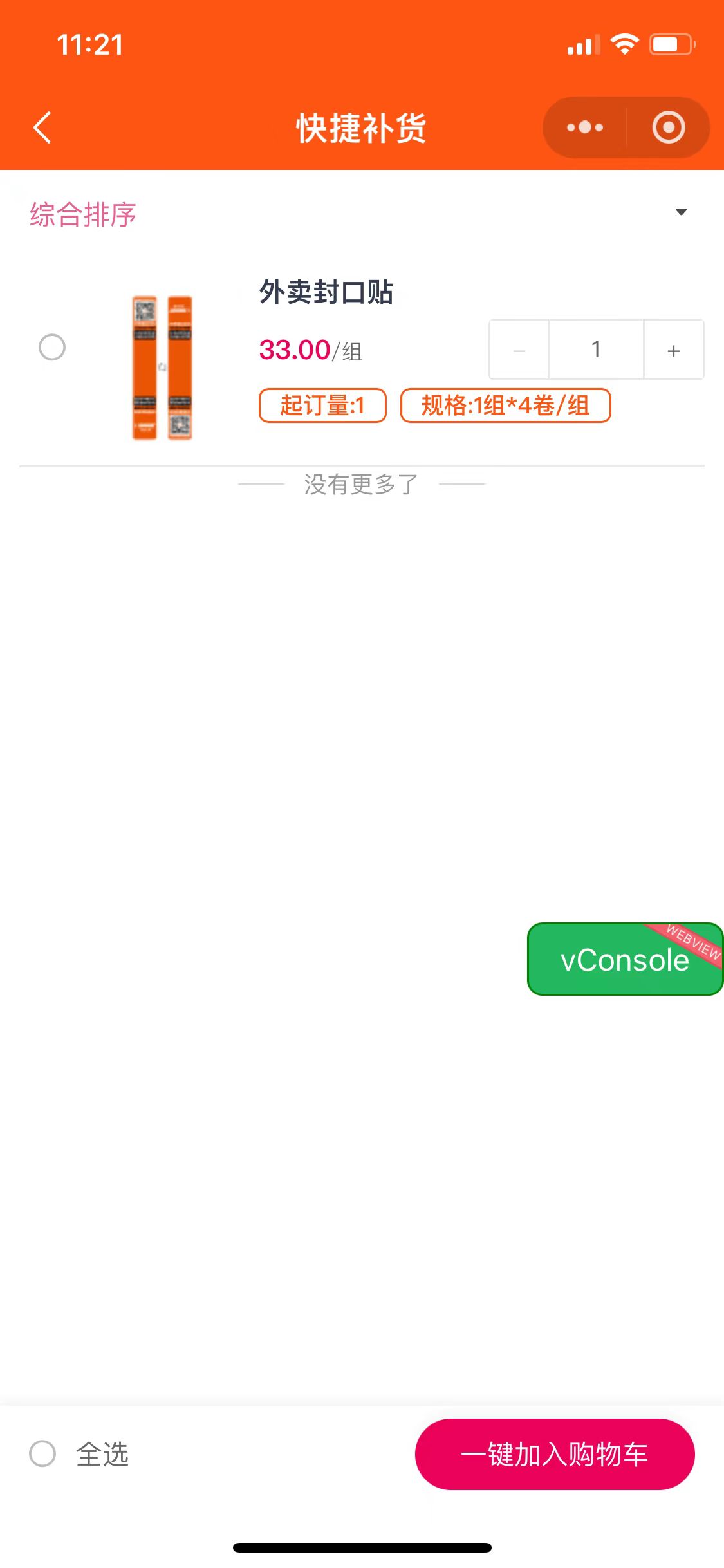Decrease 外卖封口贴 quantity by one
The image size is (724, 1568).
[x=519, y=350]
